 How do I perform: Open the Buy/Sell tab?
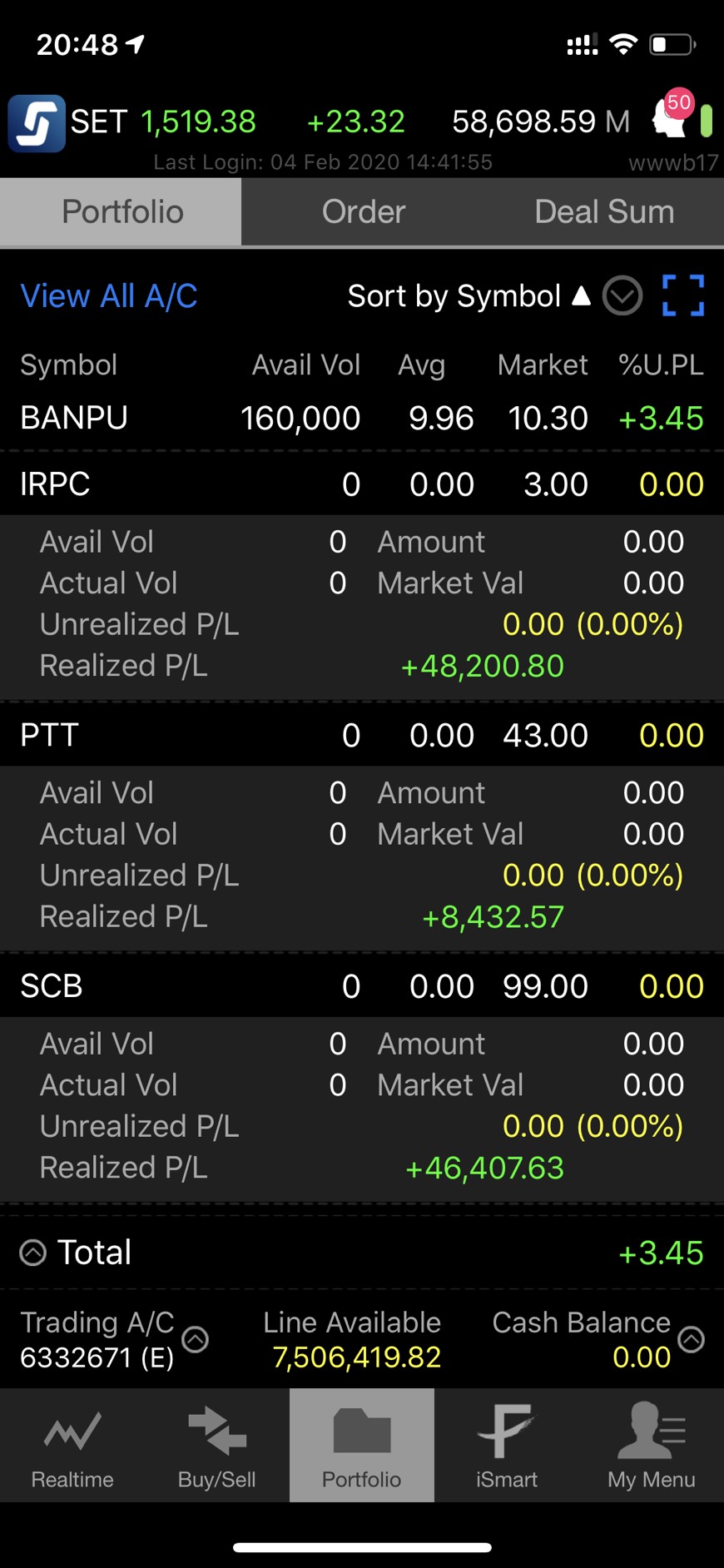pos(217,1446)
